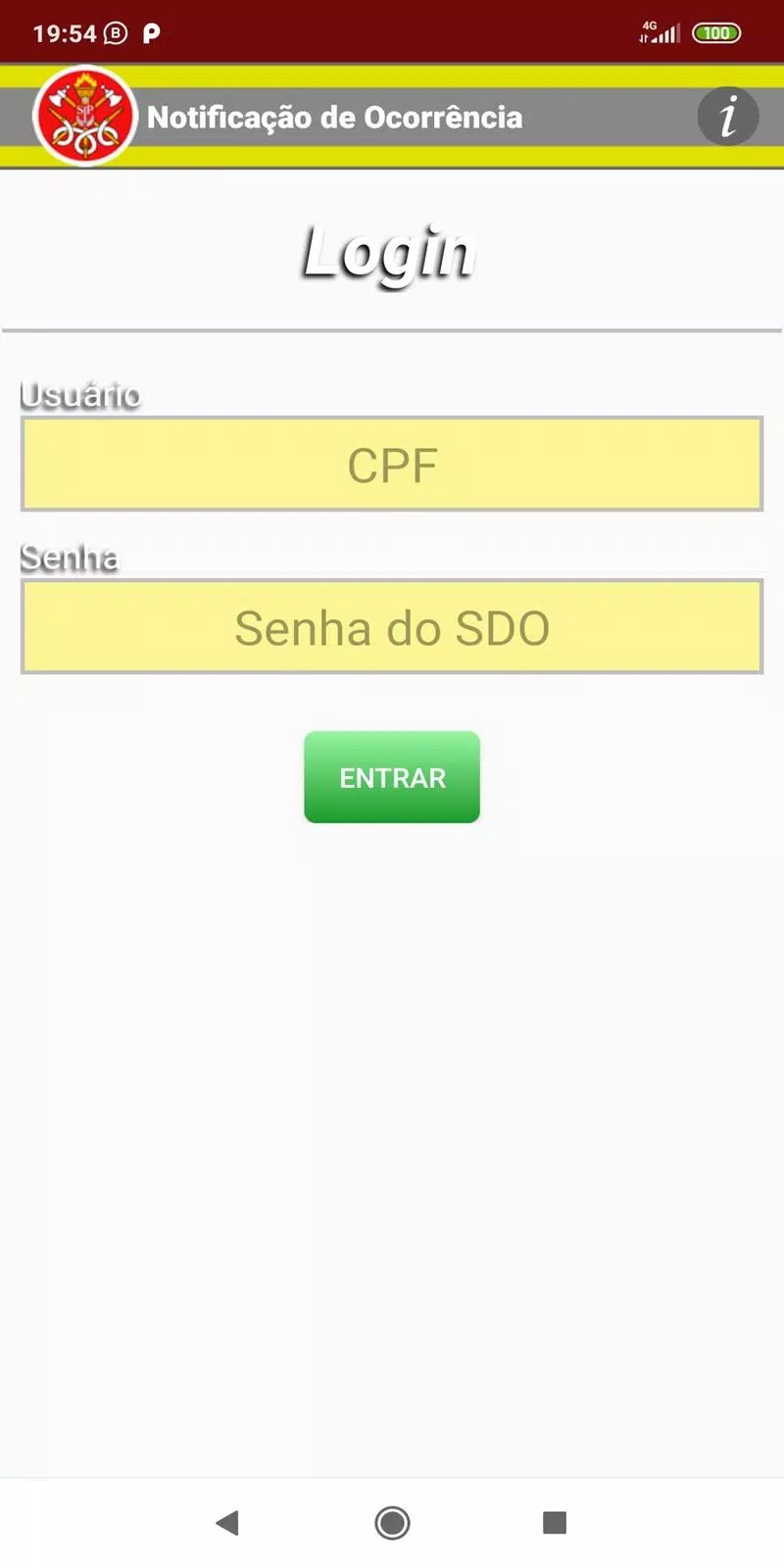The width and height of the screenshot is (784, 1568).
Task: Tap the 4G signal strength icon
Action: pos(661,32)
